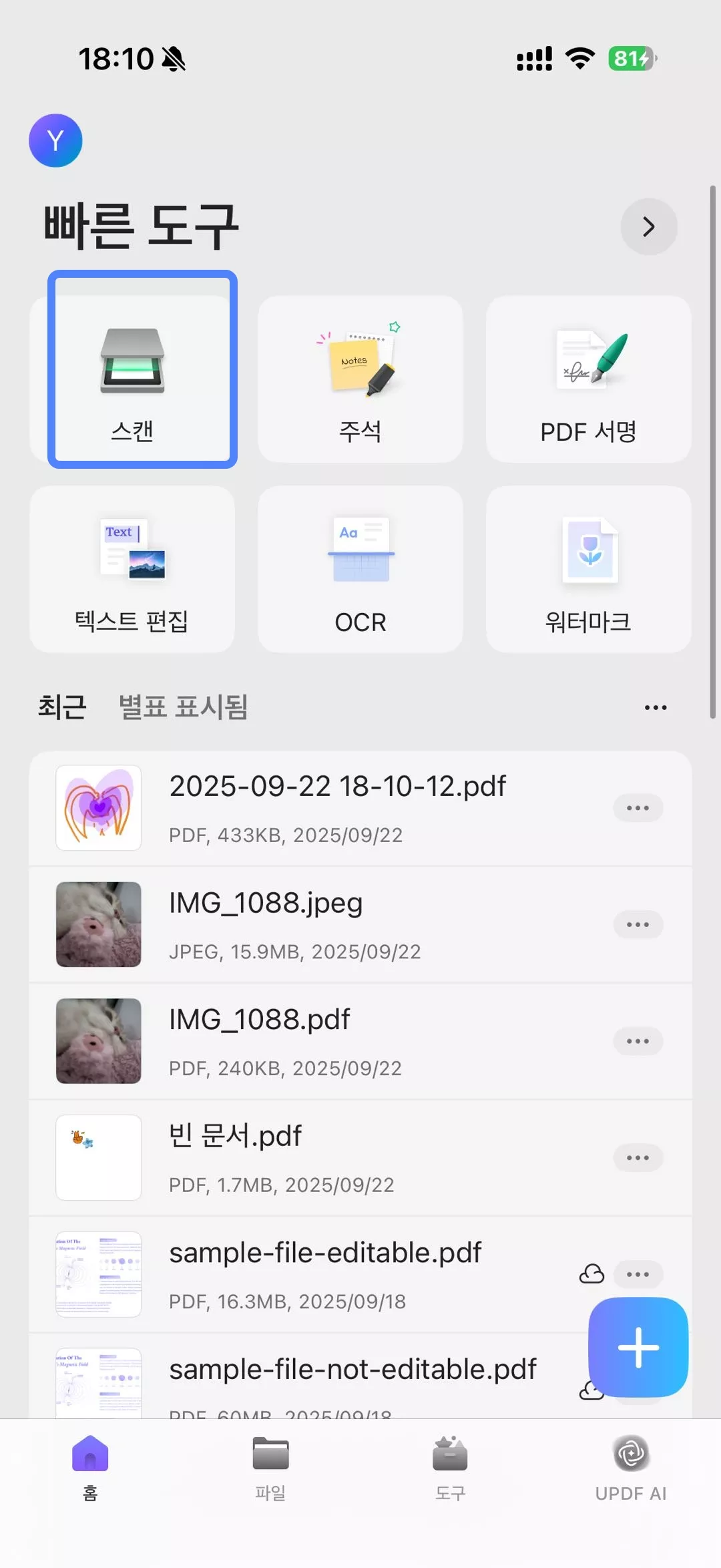This screenshot has height=1568, width=721.
Task: Open more options for the recent list
Action: pyautogui.click(x=655, y=707)
